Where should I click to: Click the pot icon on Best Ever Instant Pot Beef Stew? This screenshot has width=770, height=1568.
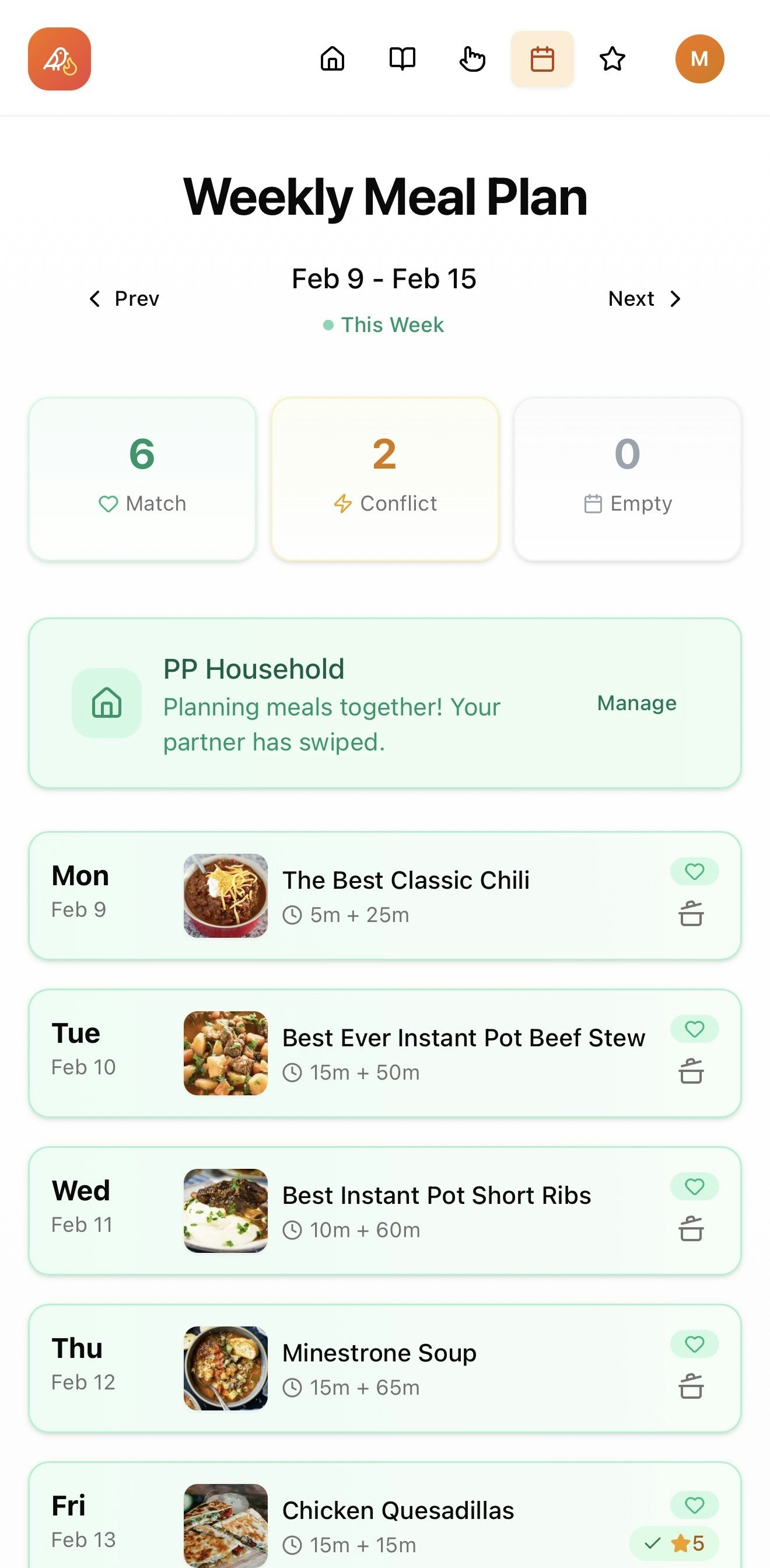tap(692, 1073)
